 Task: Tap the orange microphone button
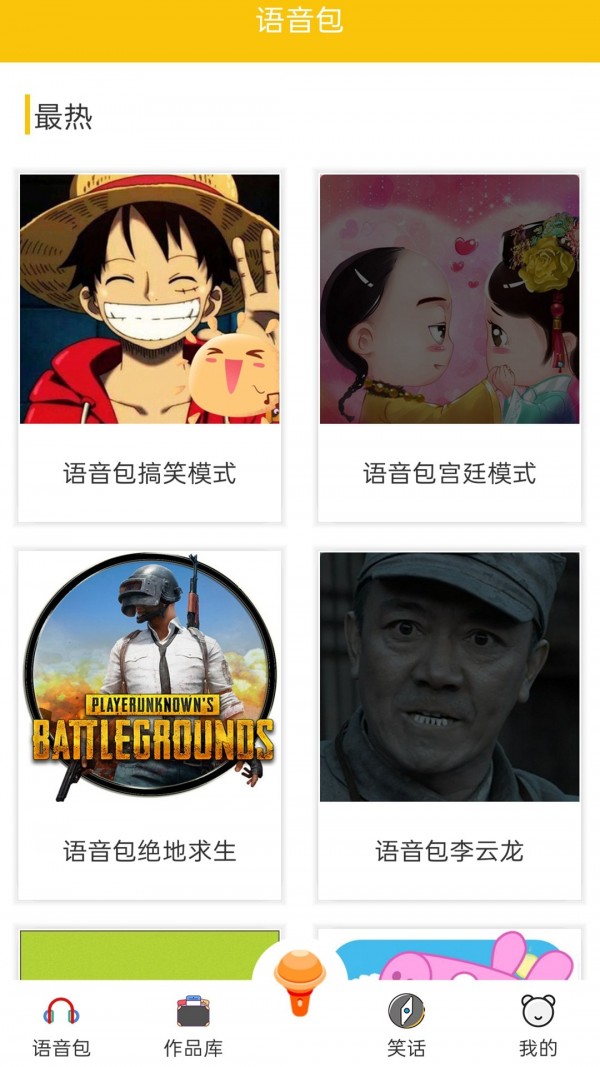pyautogui.click(x=300, y=983)
